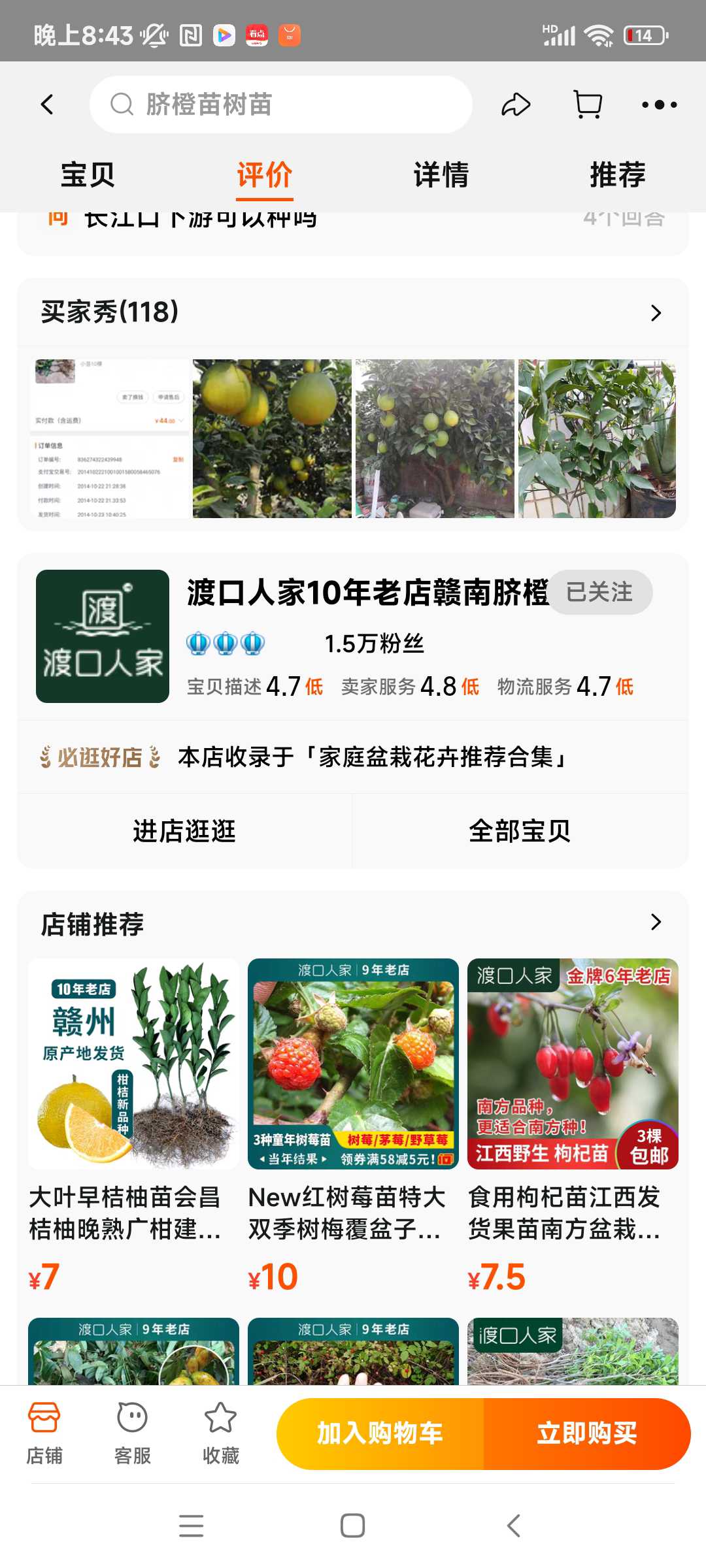Share this product page

click(516, 105)
